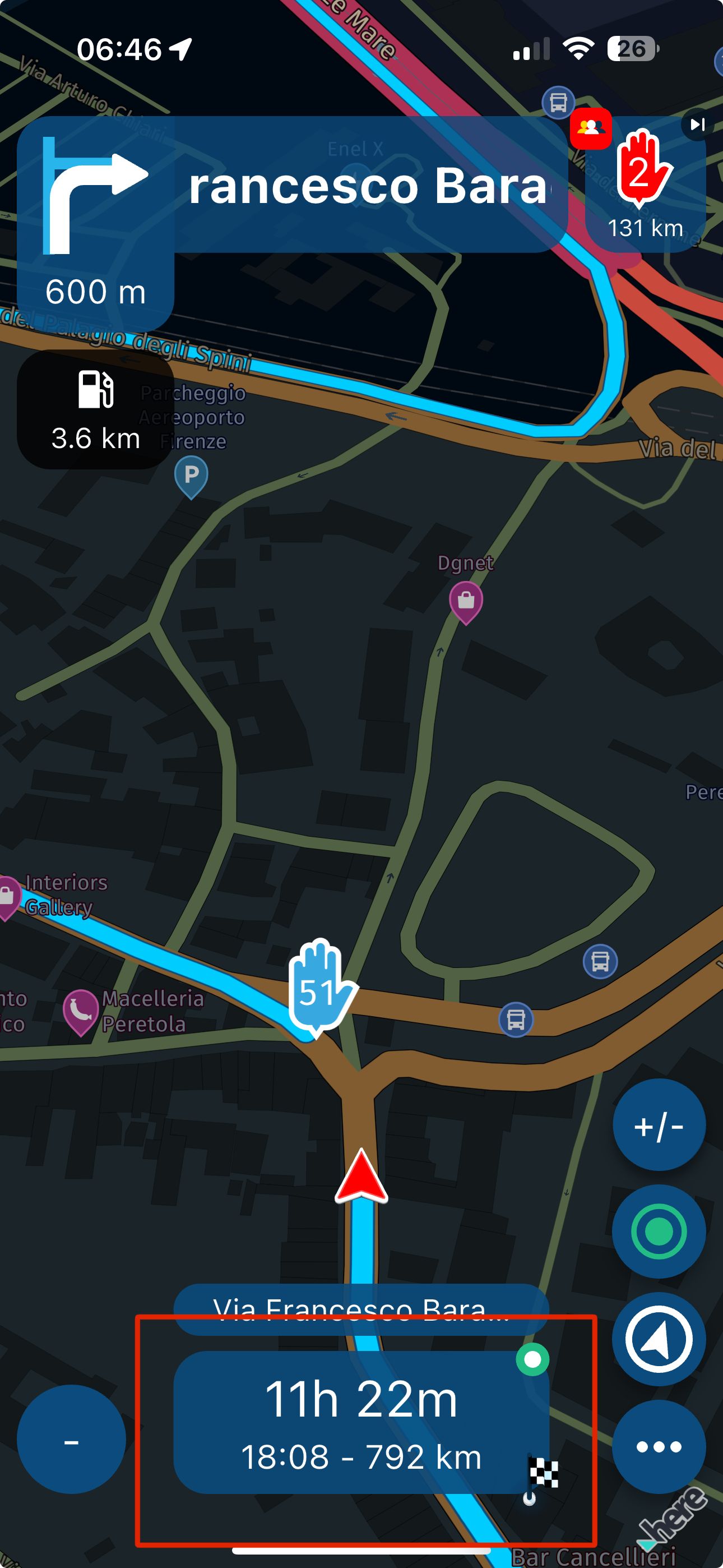Screen dimensions: 723x1568
Task: Tap the Via Francesco Bara street label
Action: pos(361,1309)
